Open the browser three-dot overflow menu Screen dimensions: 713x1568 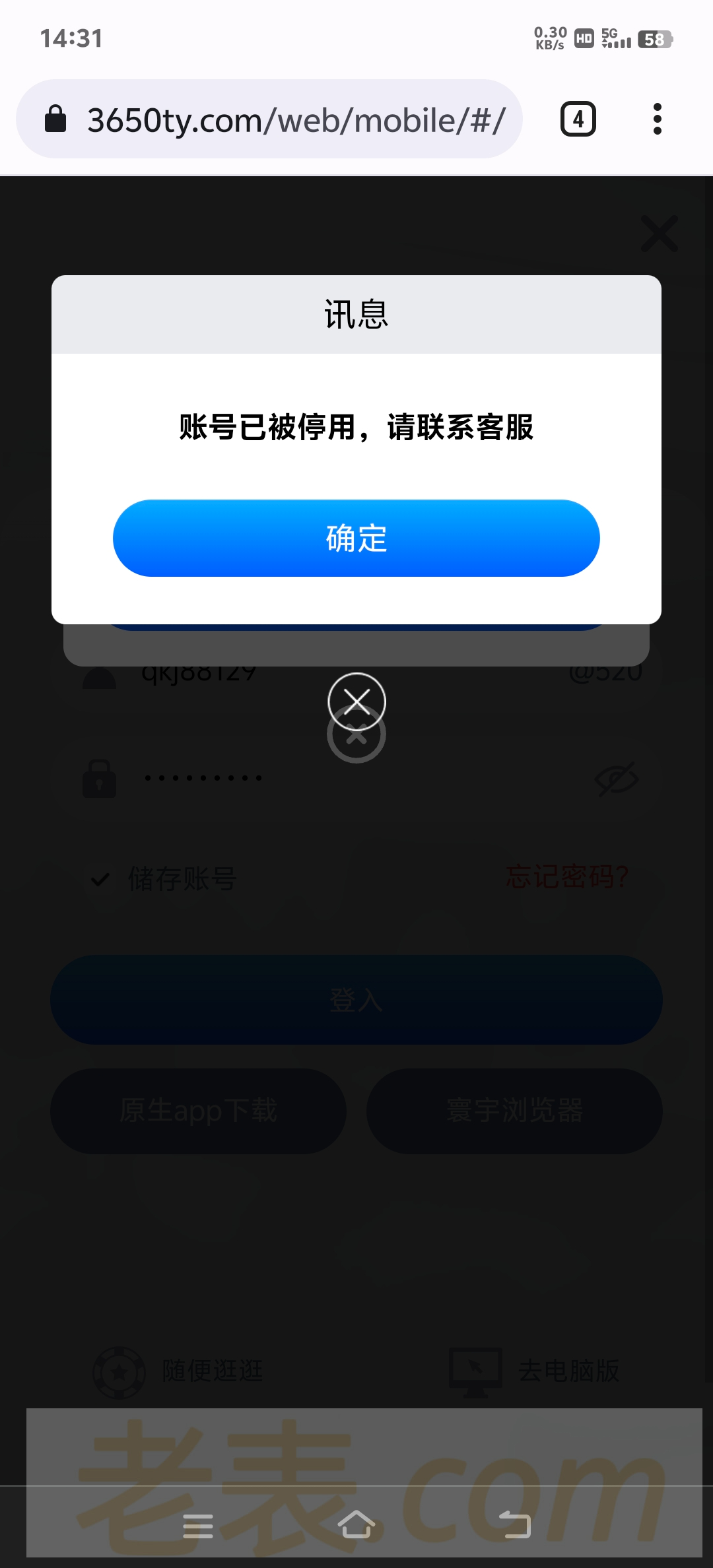click(657, 119)
